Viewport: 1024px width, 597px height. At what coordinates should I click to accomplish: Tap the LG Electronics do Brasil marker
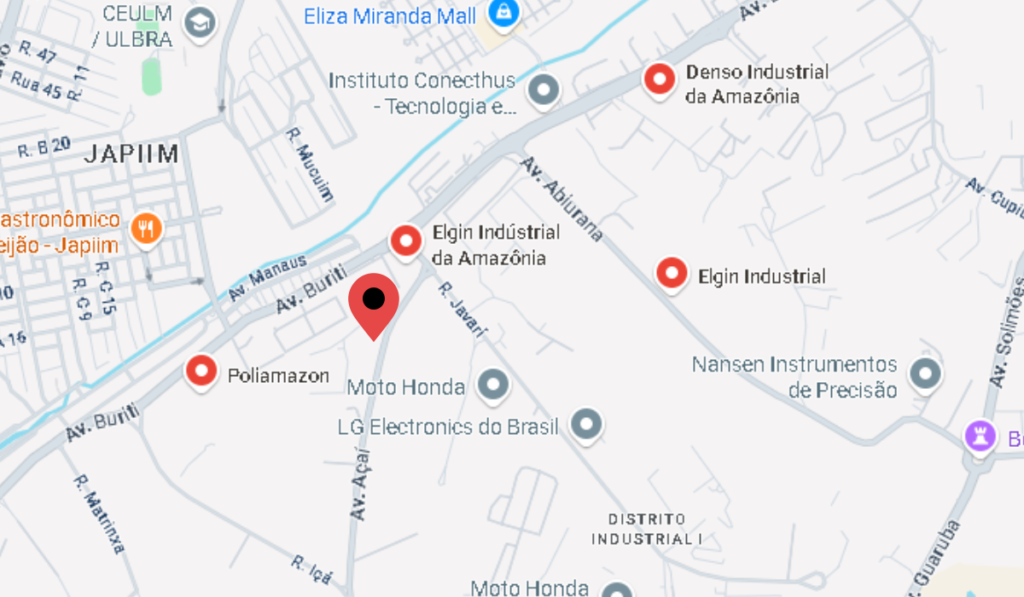(x=585, y=425)
